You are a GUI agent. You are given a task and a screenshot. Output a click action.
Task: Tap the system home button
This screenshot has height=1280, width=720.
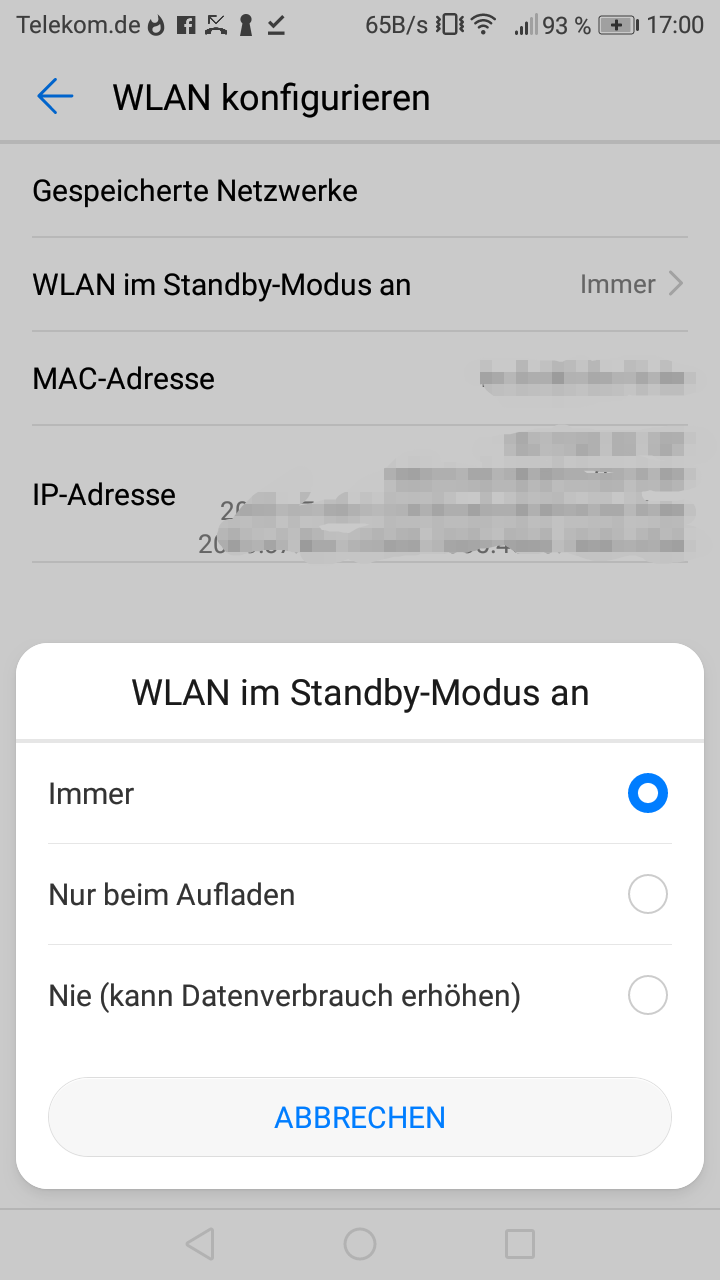(x=360, y=1244)
